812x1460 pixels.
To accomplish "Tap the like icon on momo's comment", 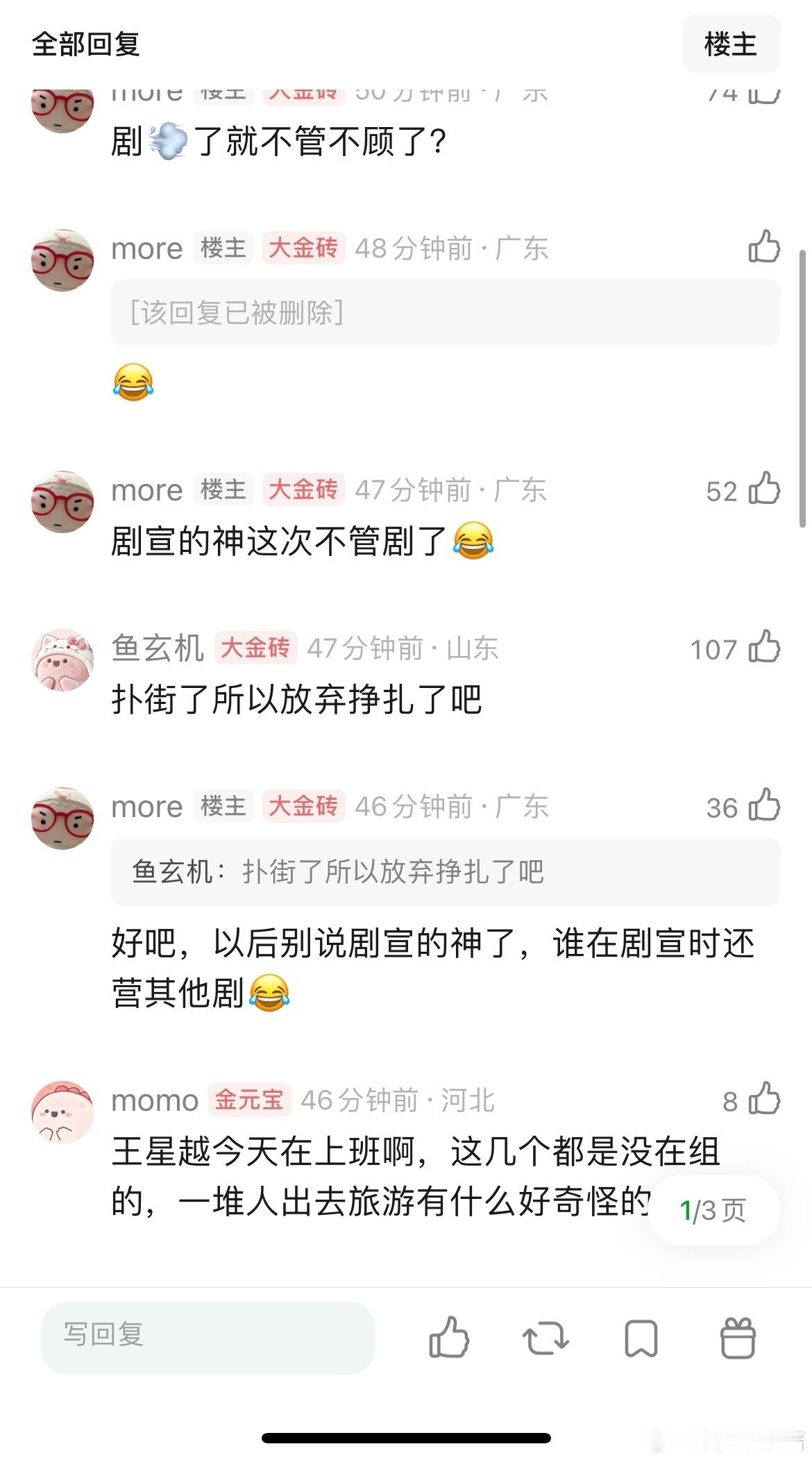I will coord(764,1099).
